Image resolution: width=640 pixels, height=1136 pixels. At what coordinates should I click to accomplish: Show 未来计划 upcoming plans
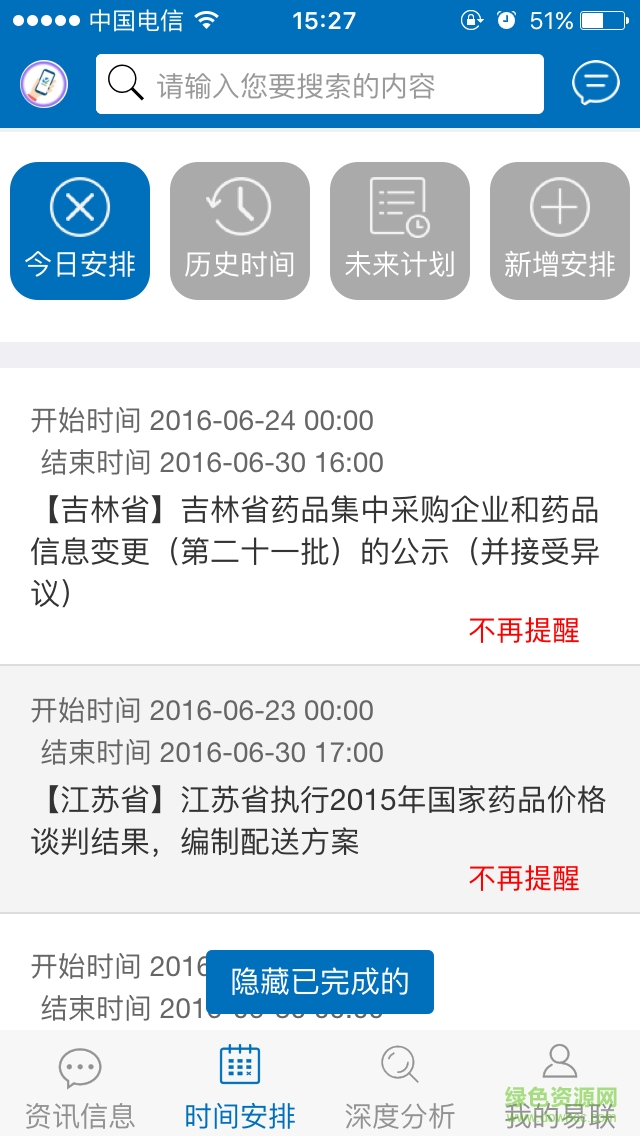coord(400,231)
